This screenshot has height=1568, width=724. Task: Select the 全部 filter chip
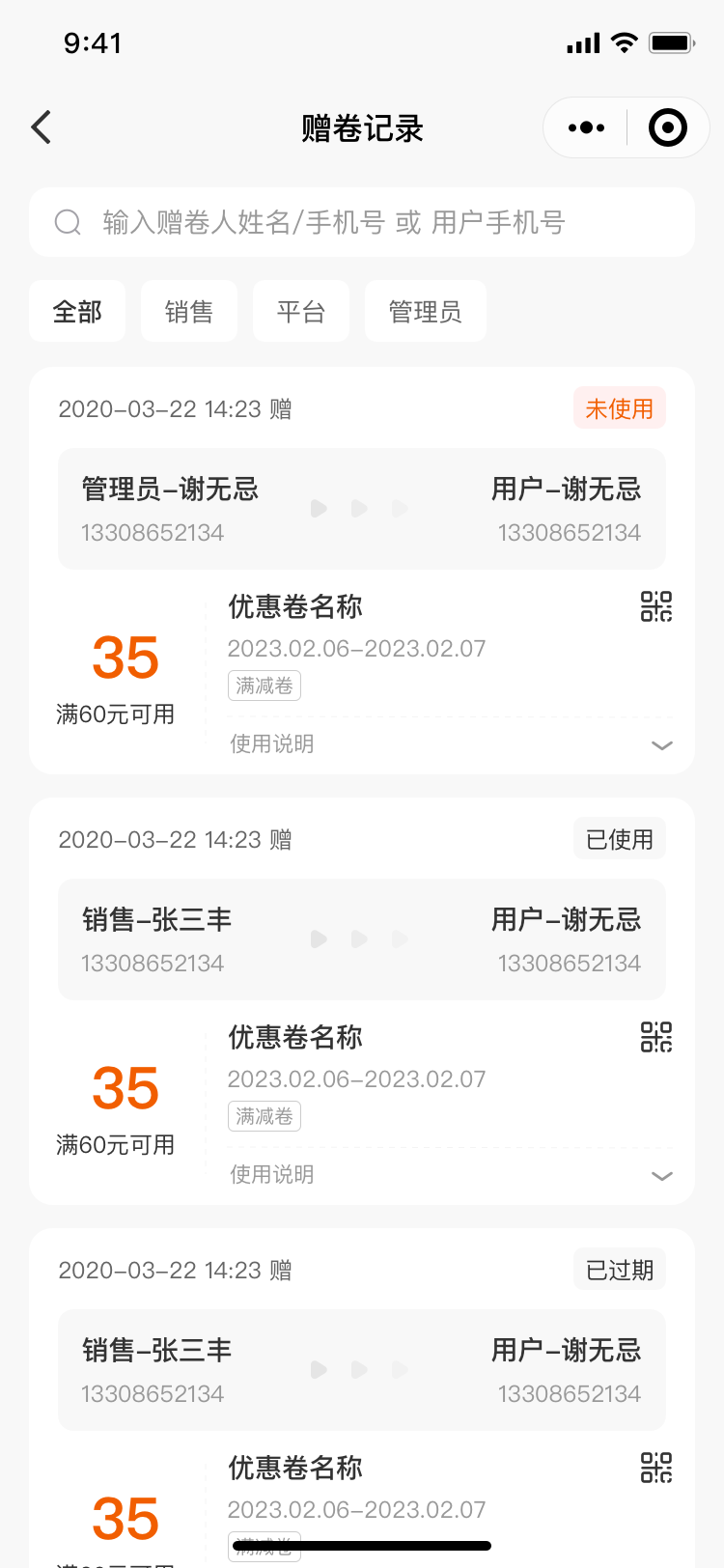pyautogui.click(x=77, y=311)
